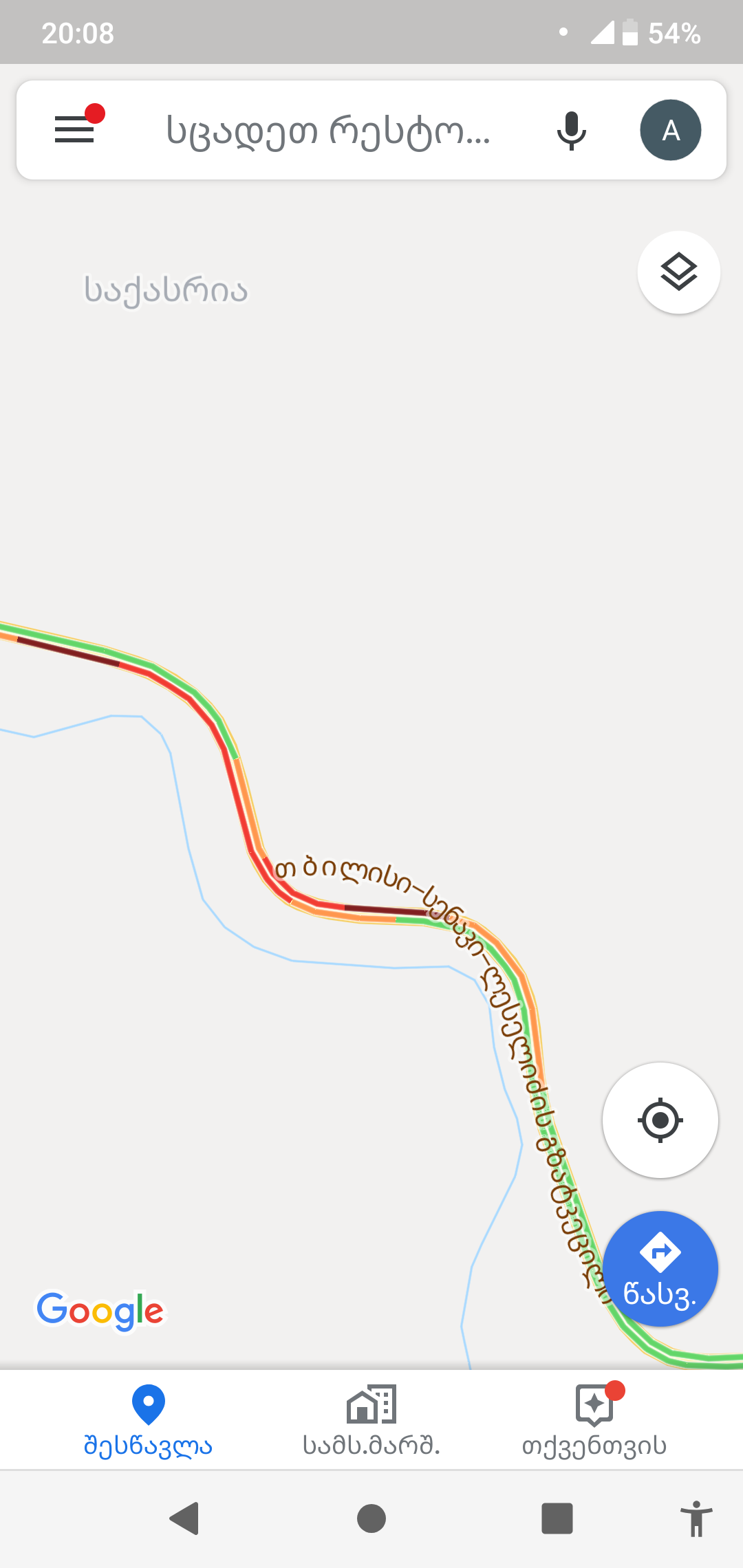Open the map layers selector
This screenshot has height=1568, width=743.
(x=678, y=272)
